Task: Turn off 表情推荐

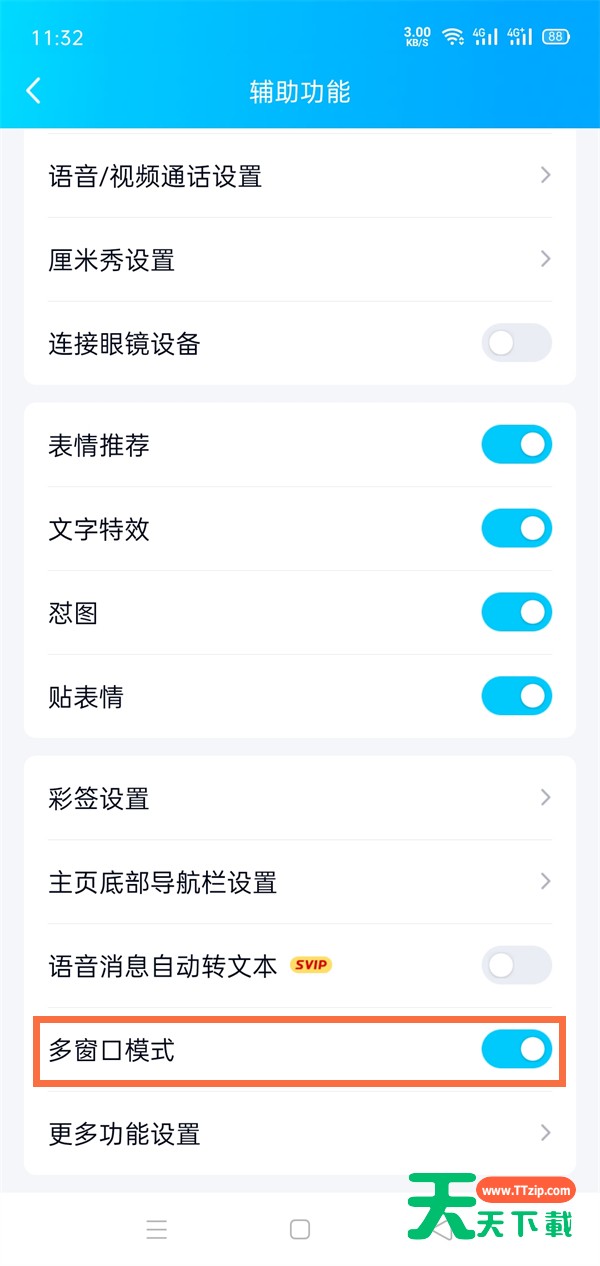Action: pos(516,444)
